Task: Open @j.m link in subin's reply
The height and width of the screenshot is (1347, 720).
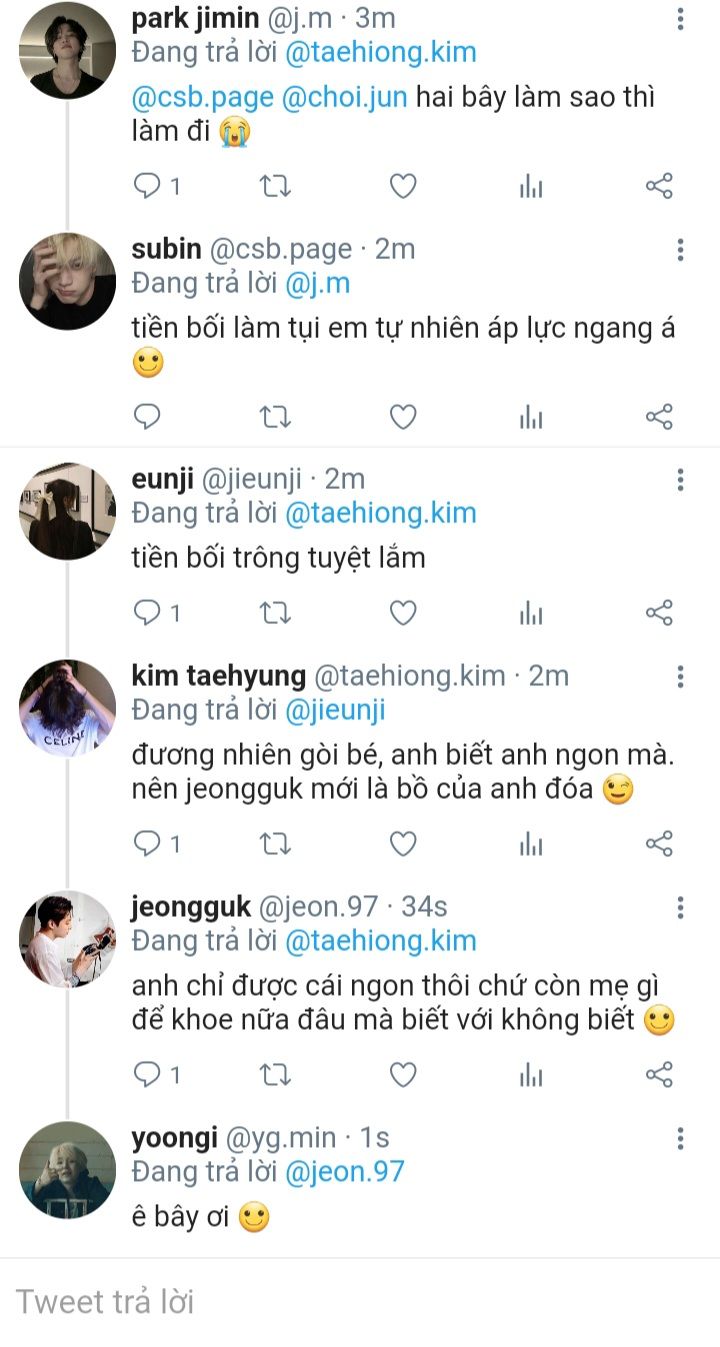Action: coord(317,283)
